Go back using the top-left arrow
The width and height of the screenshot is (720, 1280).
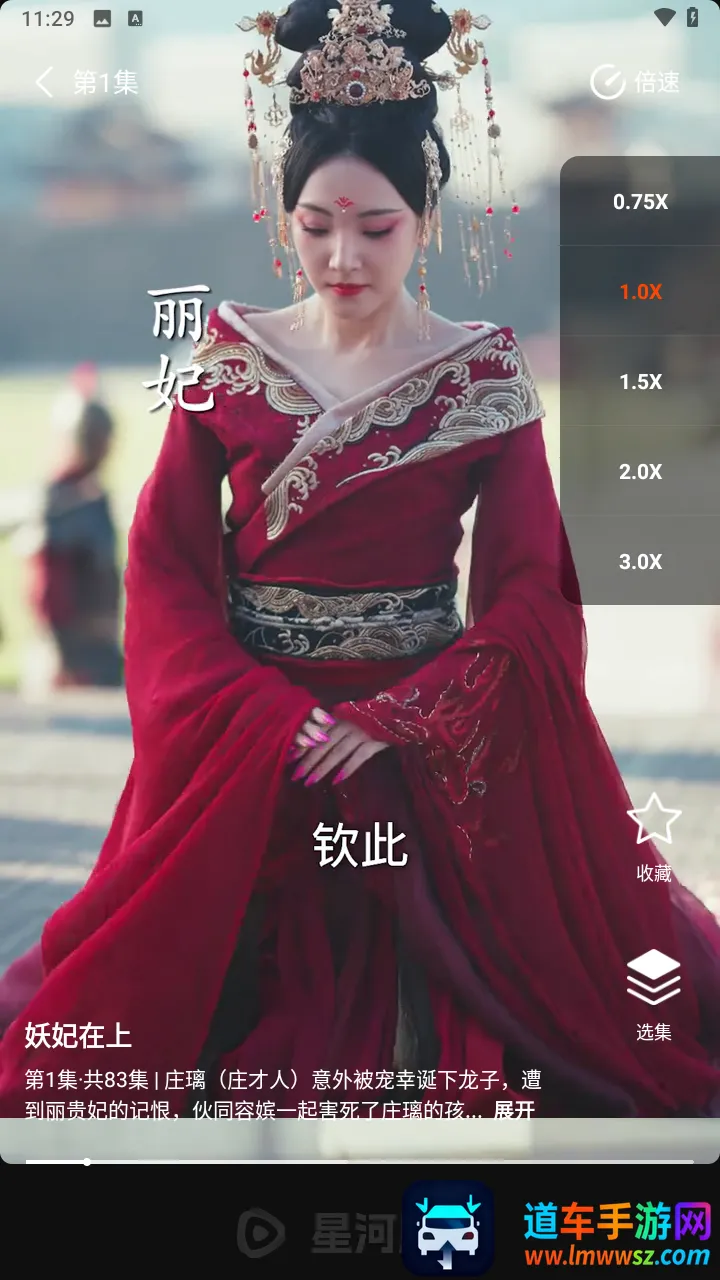(x=44, y=82)
